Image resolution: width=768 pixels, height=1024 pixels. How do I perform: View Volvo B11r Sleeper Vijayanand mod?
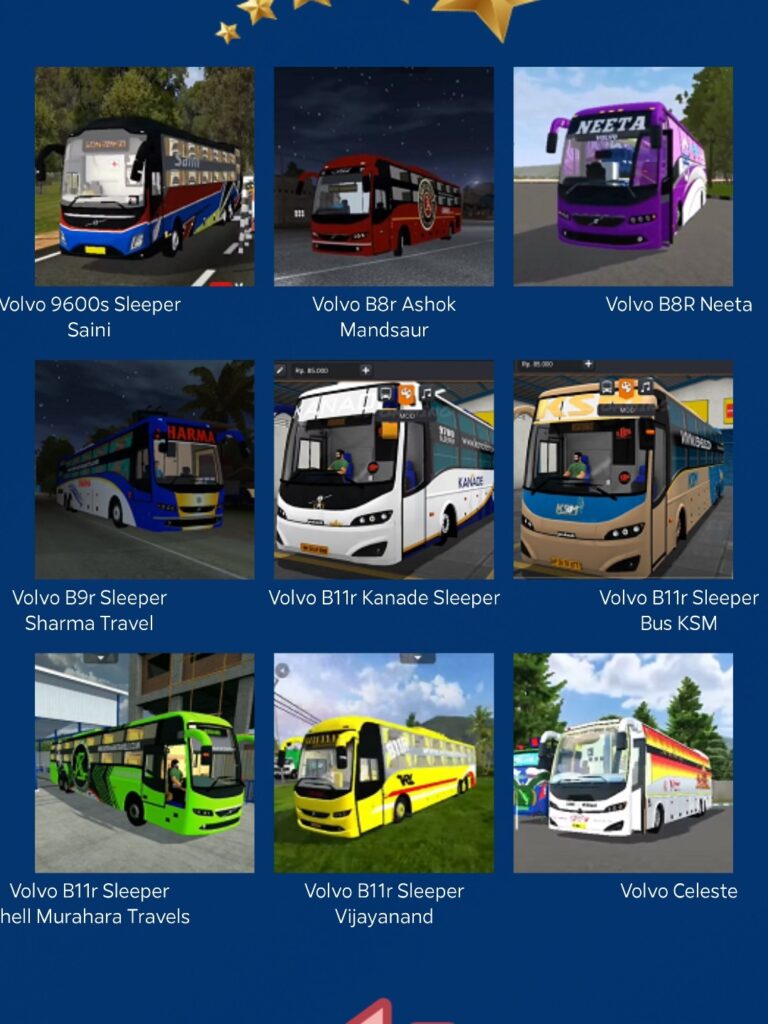(384, 763)
